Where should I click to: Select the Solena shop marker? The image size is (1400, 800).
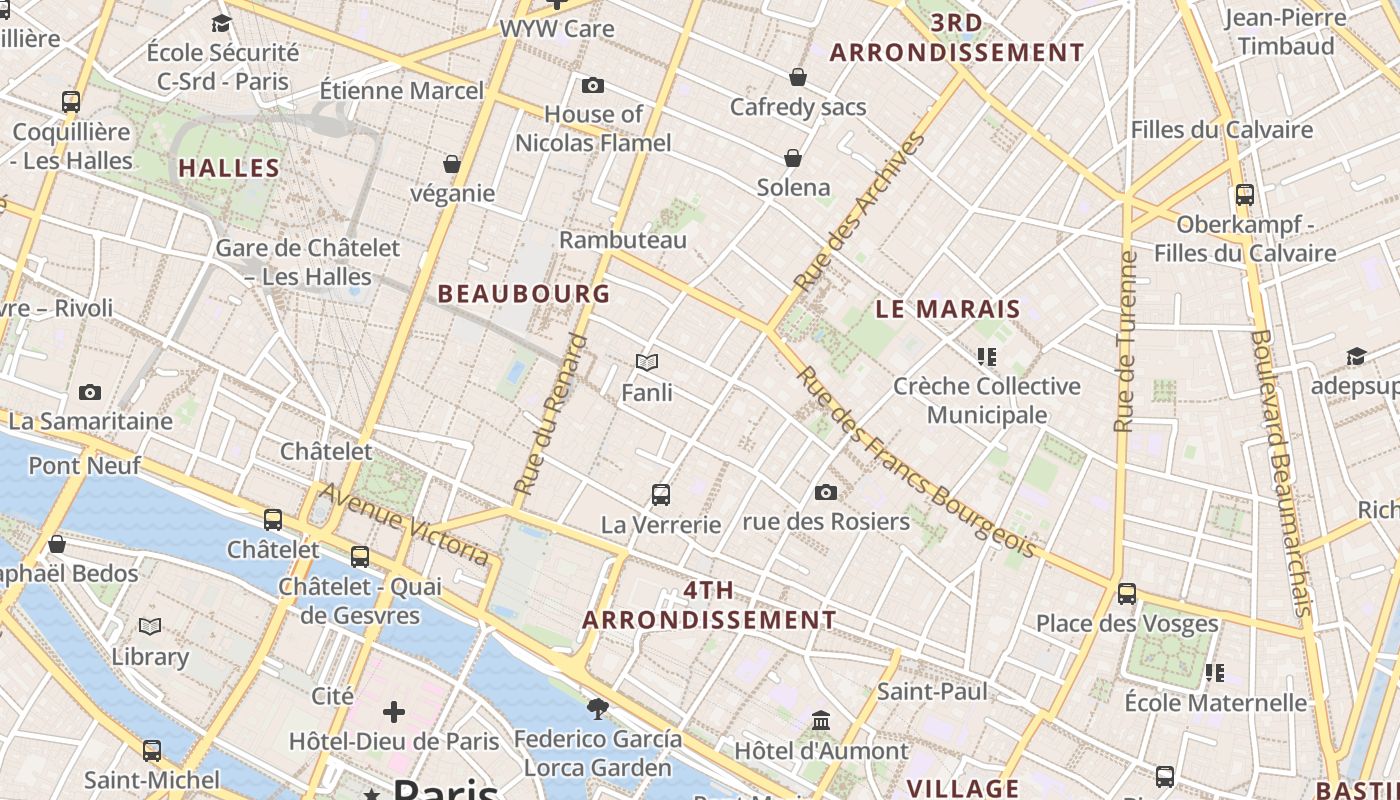(x=793, y=158)
